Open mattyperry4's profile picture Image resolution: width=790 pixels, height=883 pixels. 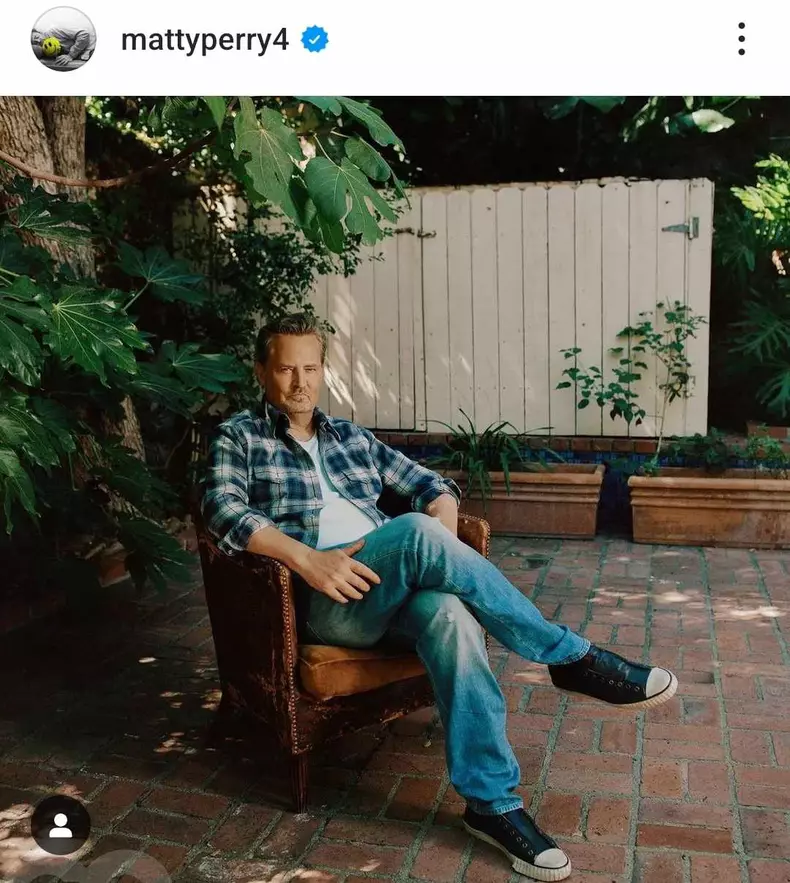pyautogui.click(x=63, y=39)
